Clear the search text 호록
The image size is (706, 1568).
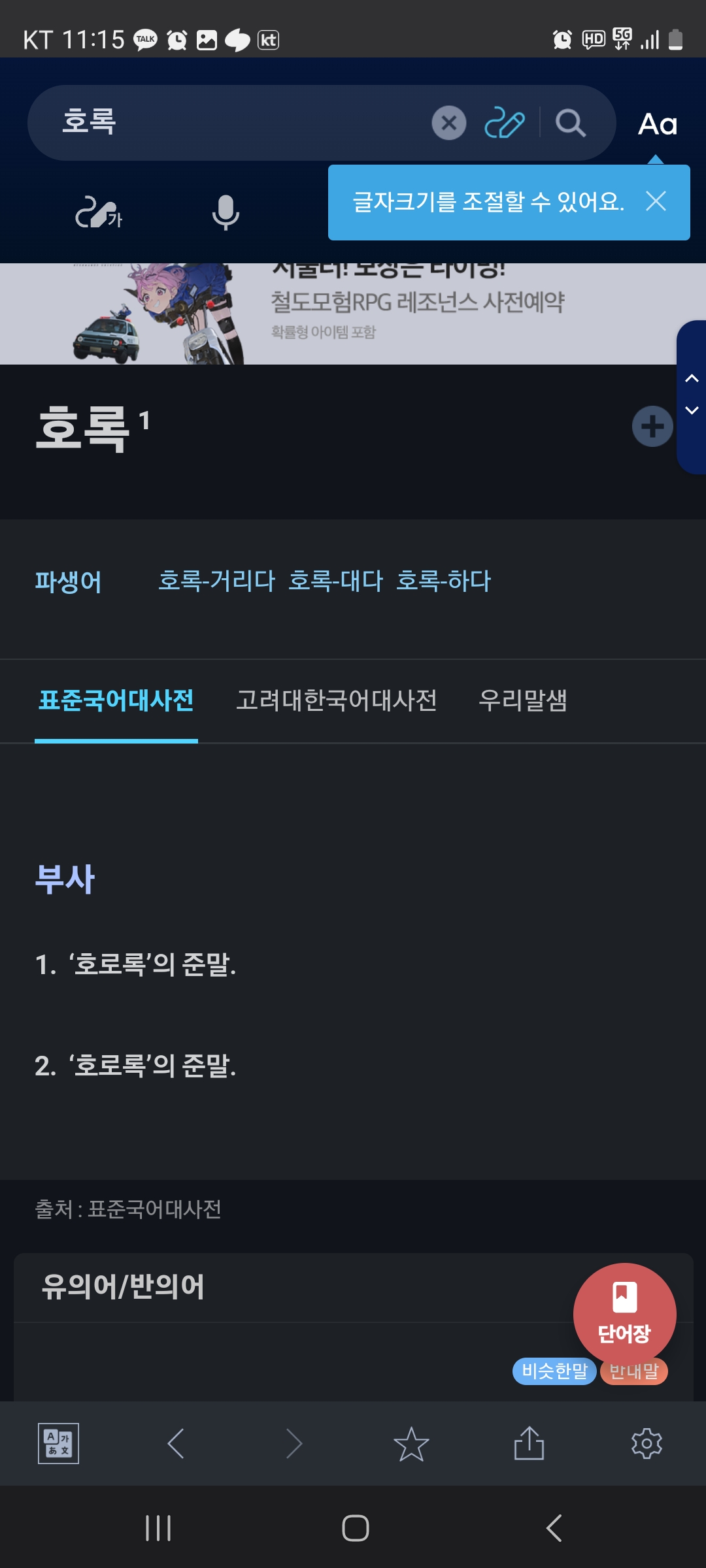pyautogui.click(x=449, y=123)
